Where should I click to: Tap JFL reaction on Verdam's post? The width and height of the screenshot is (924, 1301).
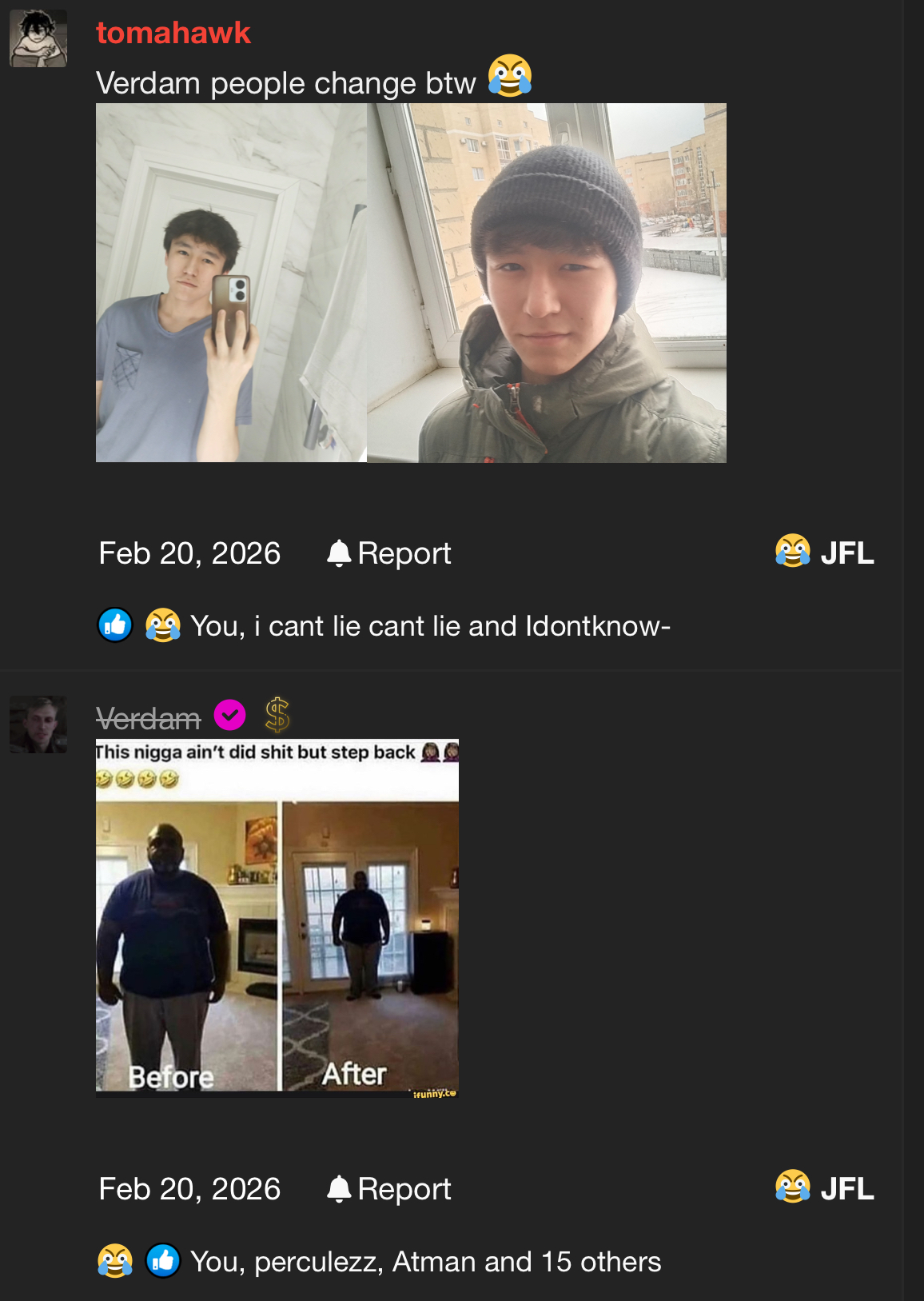(x=825, y=1187)
